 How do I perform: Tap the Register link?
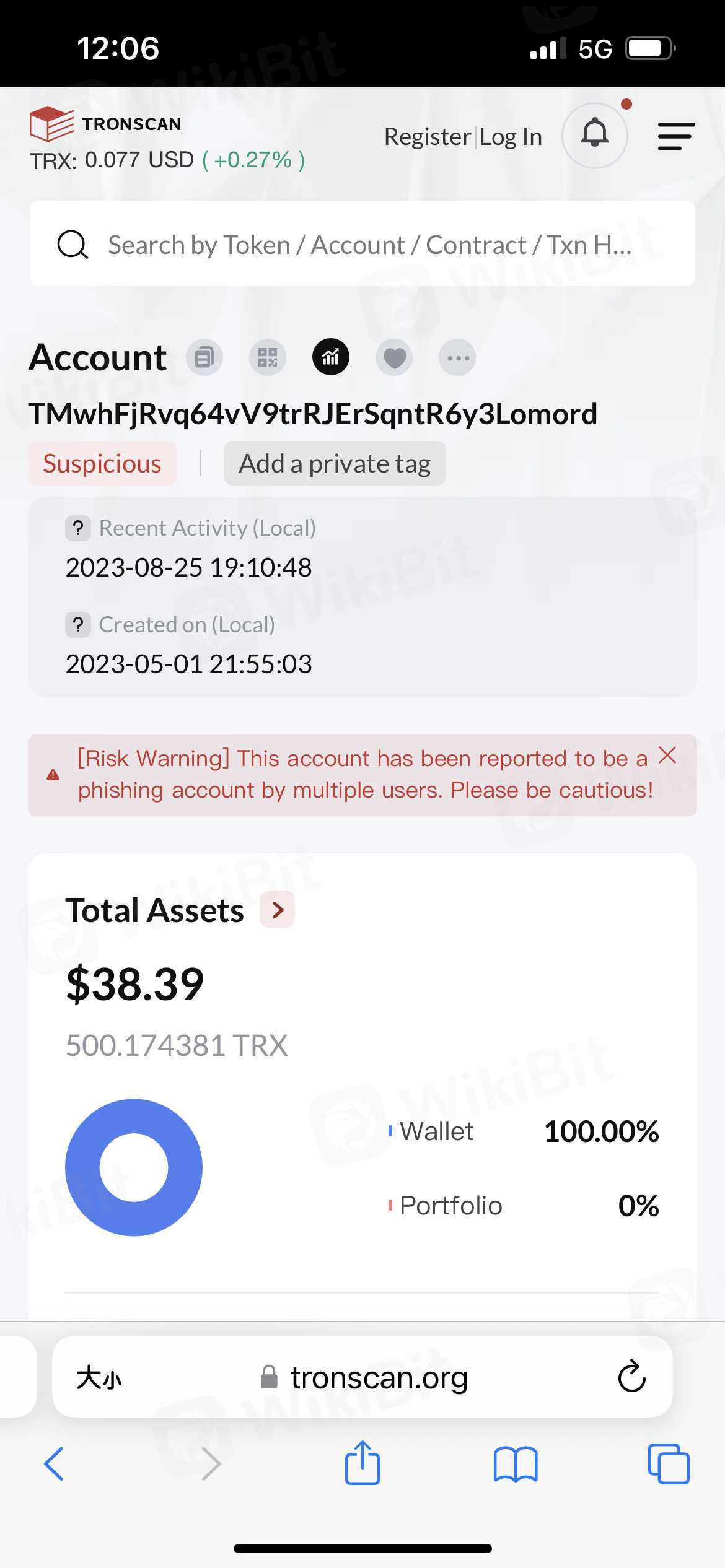pyautogui.click(x=428, y=137)
